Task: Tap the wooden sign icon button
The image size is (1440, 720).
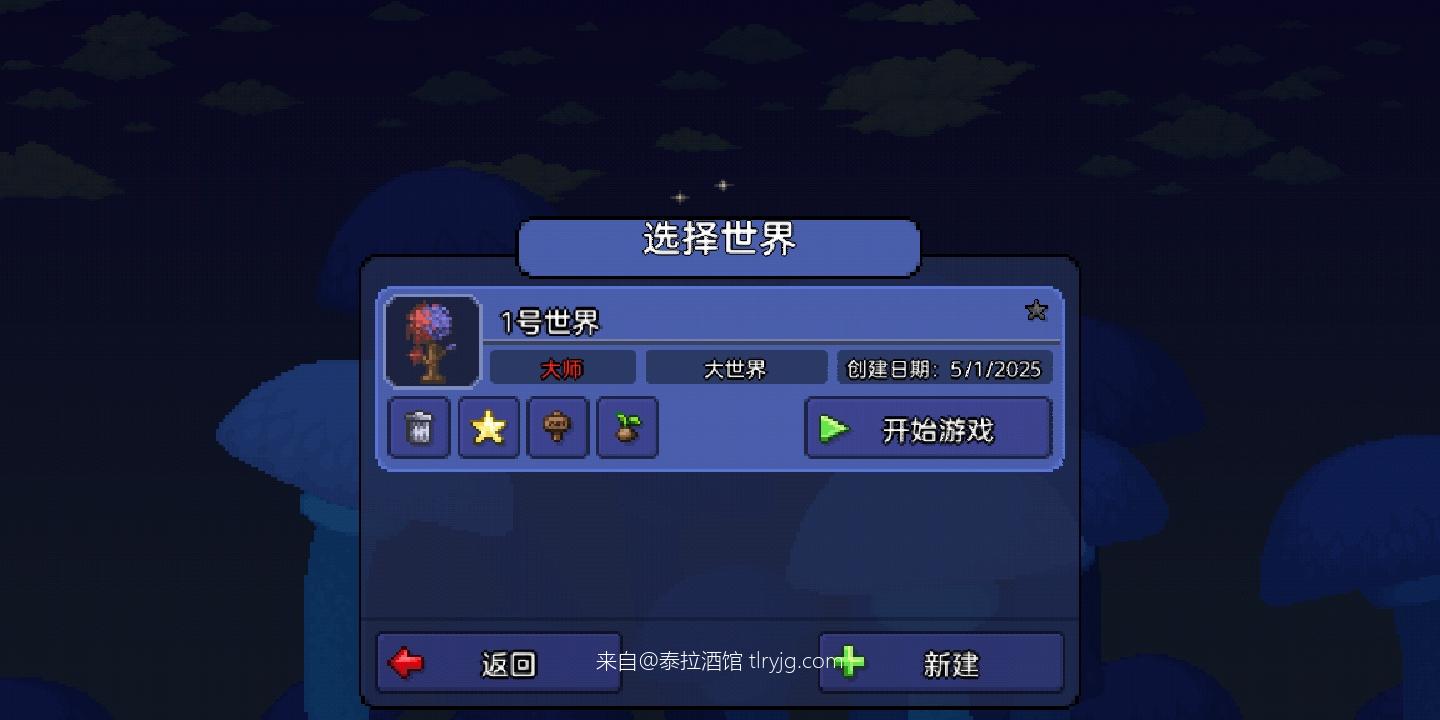Action: [558, 428]
